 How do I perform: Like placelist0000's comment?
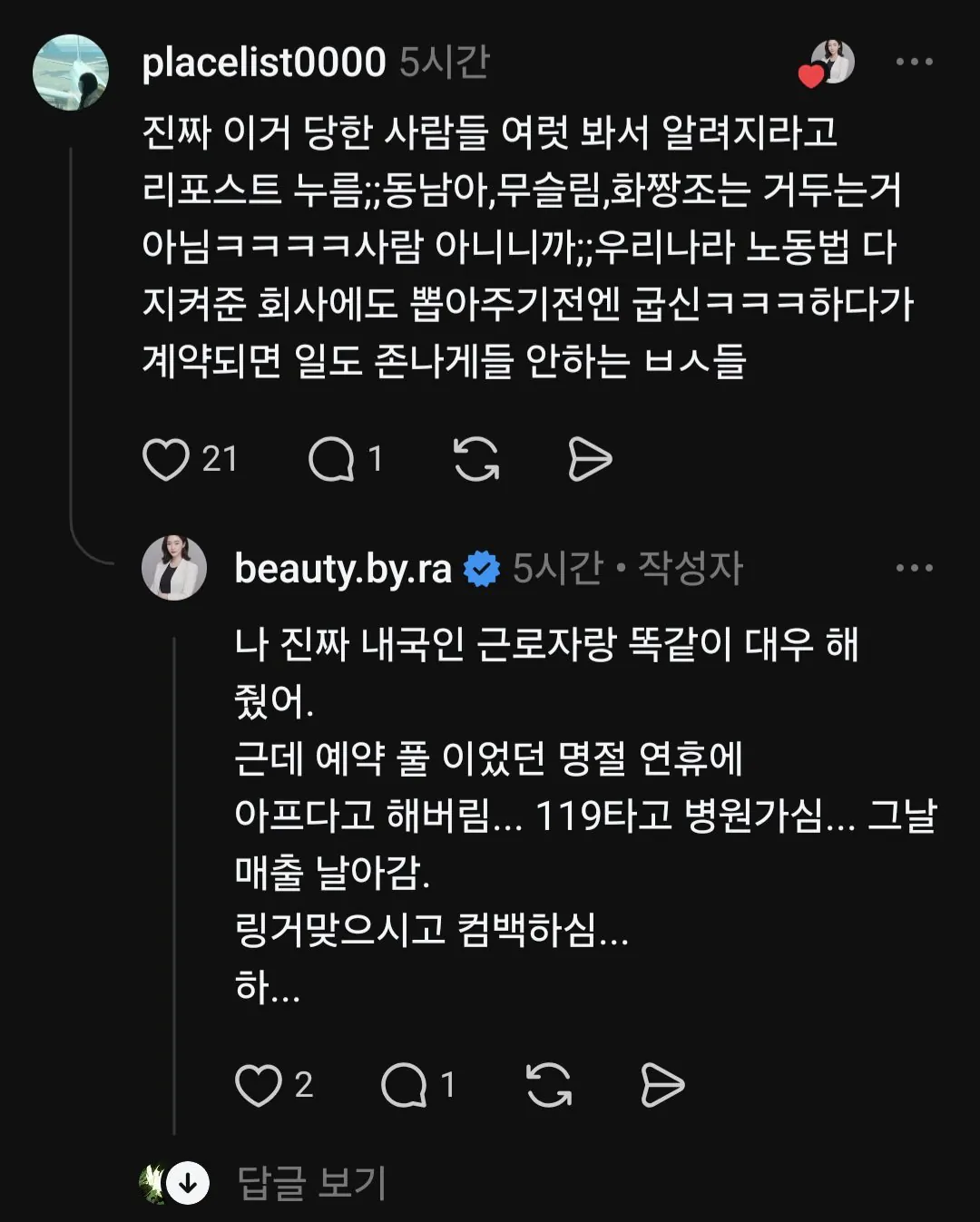[x=167, y=459]
